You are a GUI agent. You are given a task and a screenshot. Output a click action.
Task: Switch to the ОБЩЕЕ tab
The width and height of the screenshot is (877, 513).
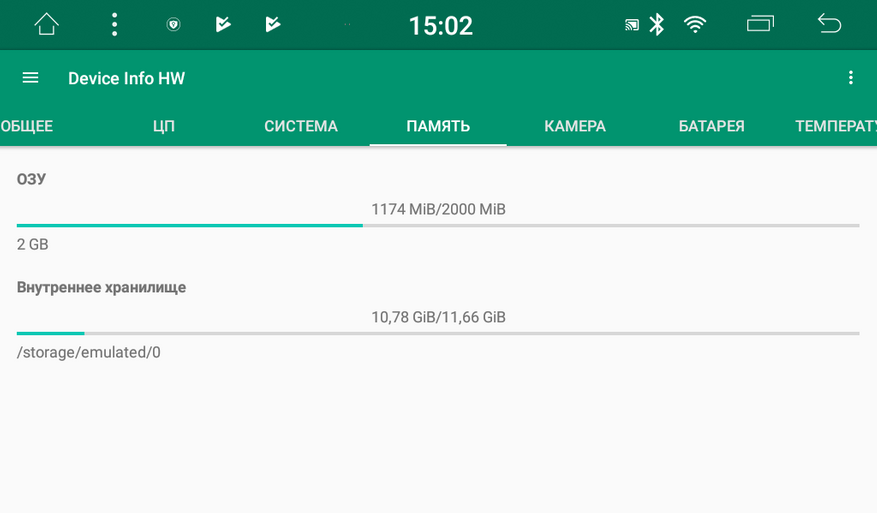click(x=27, y=127)
